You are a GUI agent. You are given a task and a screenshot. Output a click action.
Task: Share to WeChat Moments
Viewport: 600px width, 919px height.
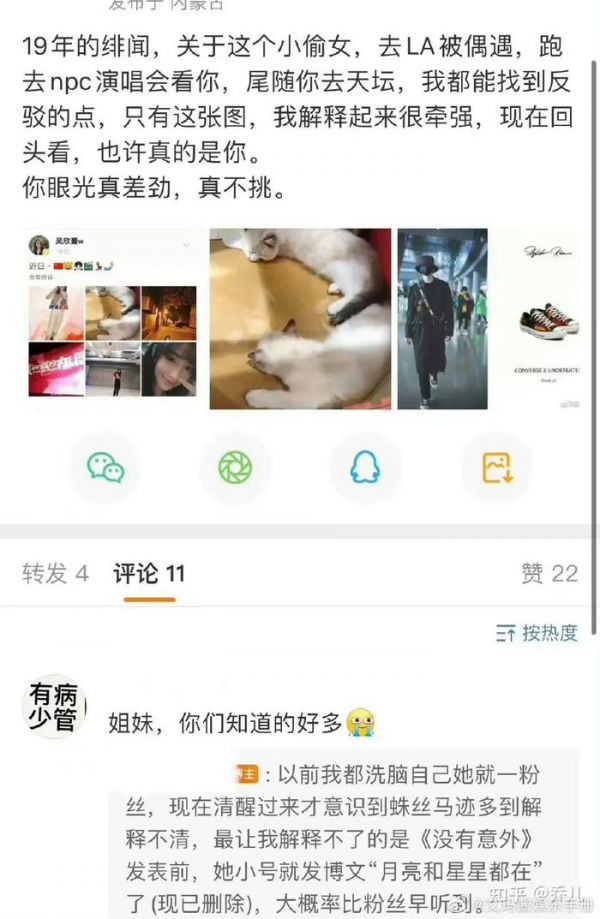point(235,467)
